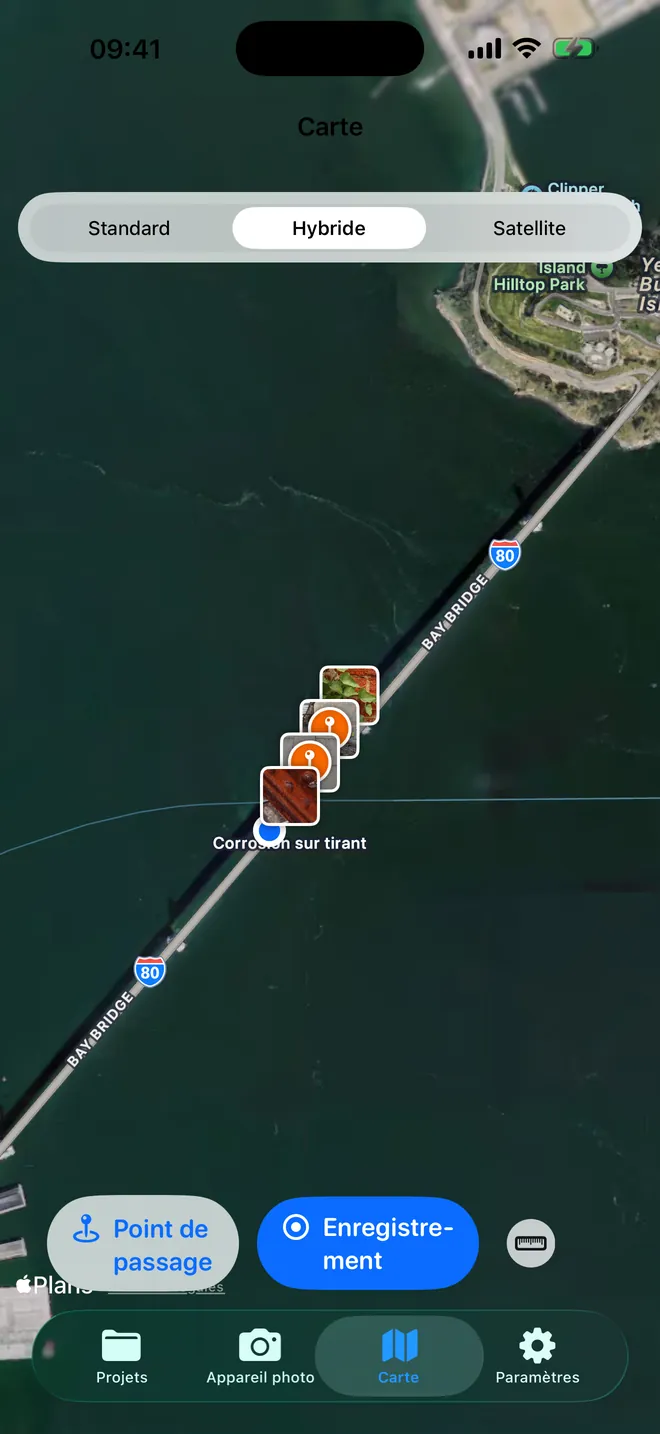Tap the underlined legal link beside the Plans logo
Image resolution: width=660 pixels, height=1434 pixels.
click(x=166, y=1288)
